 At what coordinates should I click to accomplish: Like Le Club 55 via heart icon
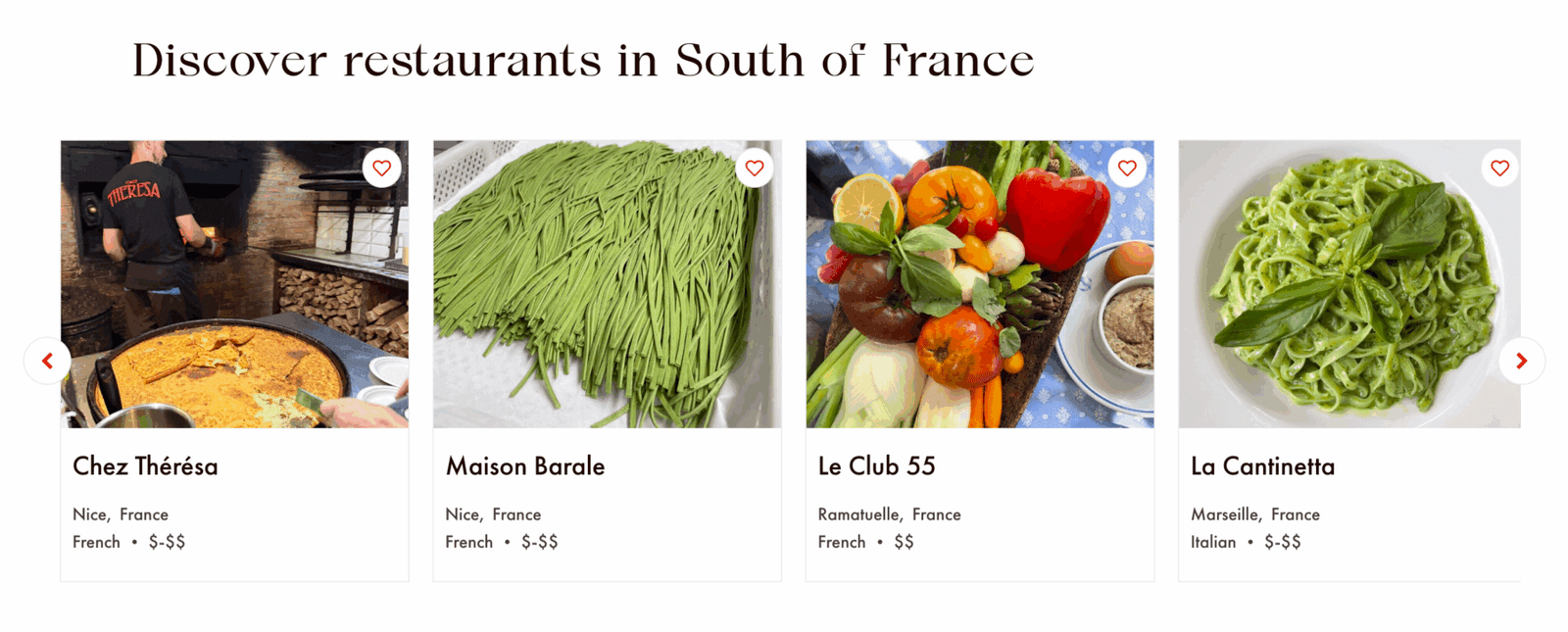(x=1127, y=168)
